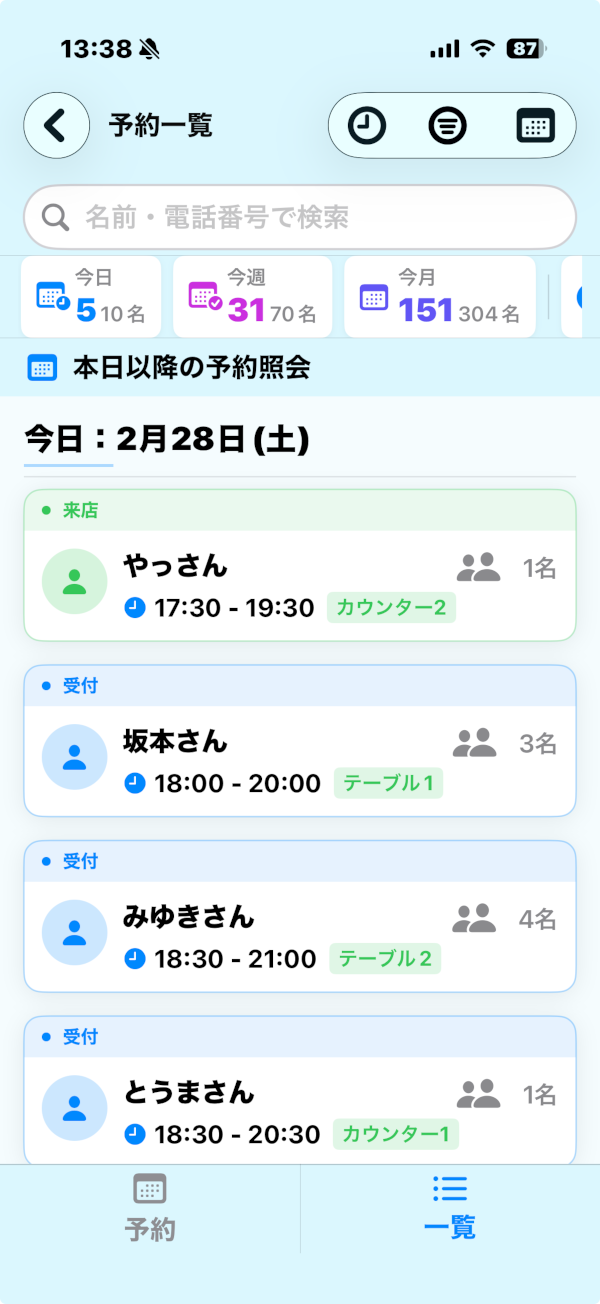The image size is (600, 1304).
Task: Select the 今週 summary chip
Action: click(x=252, y=297)
